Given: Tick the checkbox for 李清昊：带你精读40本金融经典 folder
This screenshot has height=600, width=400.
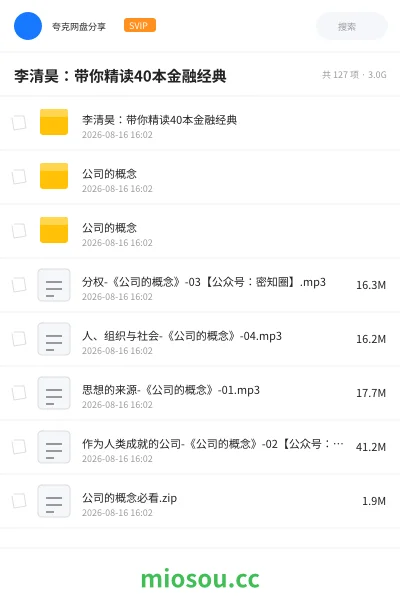Looking at the screenshot, I should (x=19, y=122).
